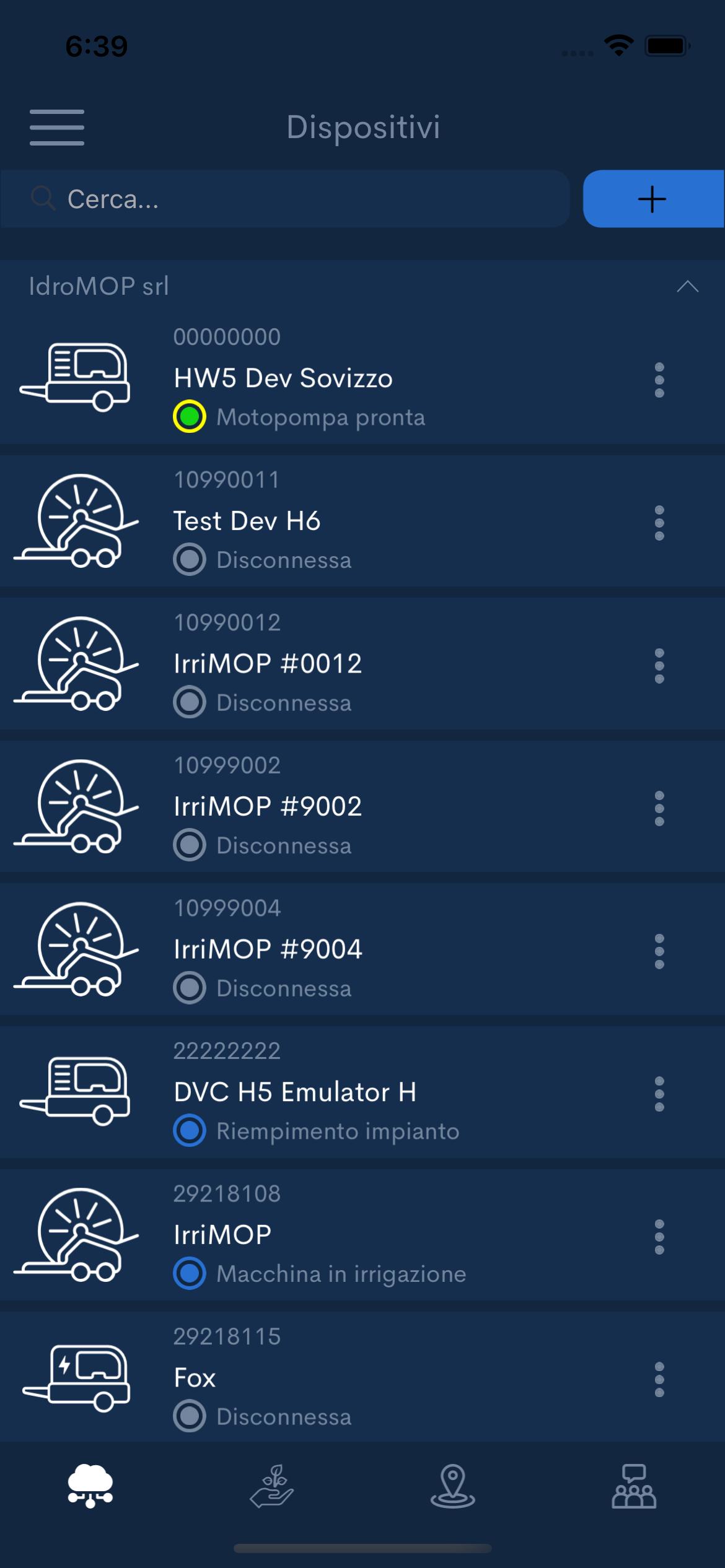Image resolution: width=725 pixels, height=1568 pixels.
Task: Open overflow menu for IrriMOP #9002
Action: pyautogui.click(x=659, y=808)
